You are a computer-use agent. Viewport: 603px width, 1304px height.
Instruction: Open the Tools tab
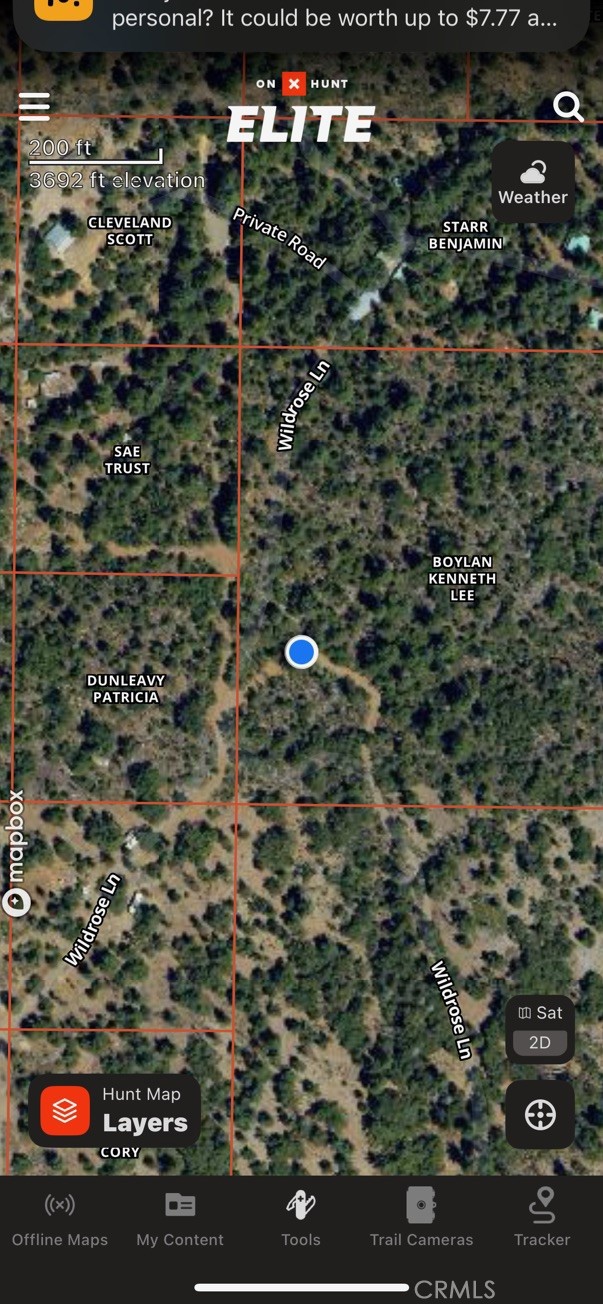tap(301, 1219)
